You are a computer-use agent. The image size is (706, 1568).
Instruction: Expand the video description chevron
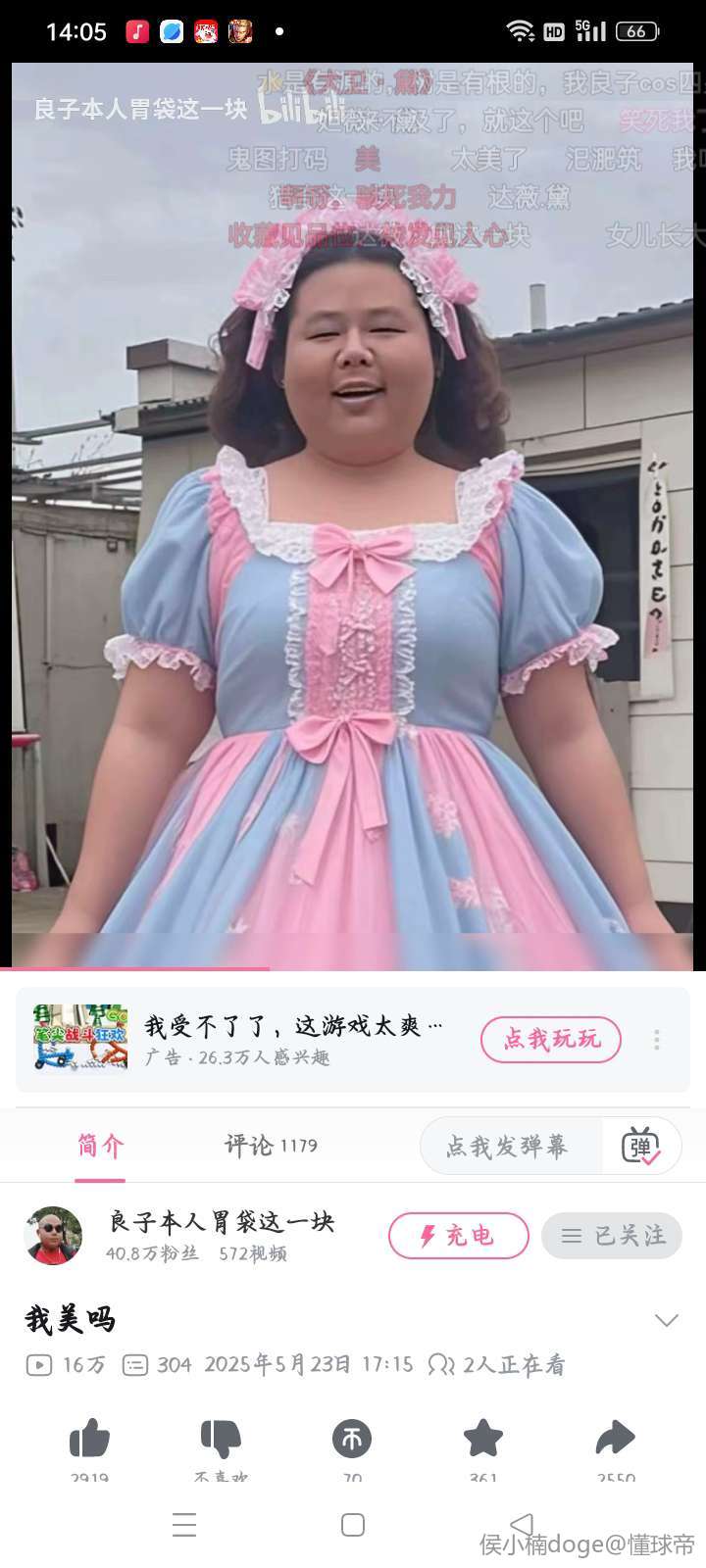point(666,1320)
